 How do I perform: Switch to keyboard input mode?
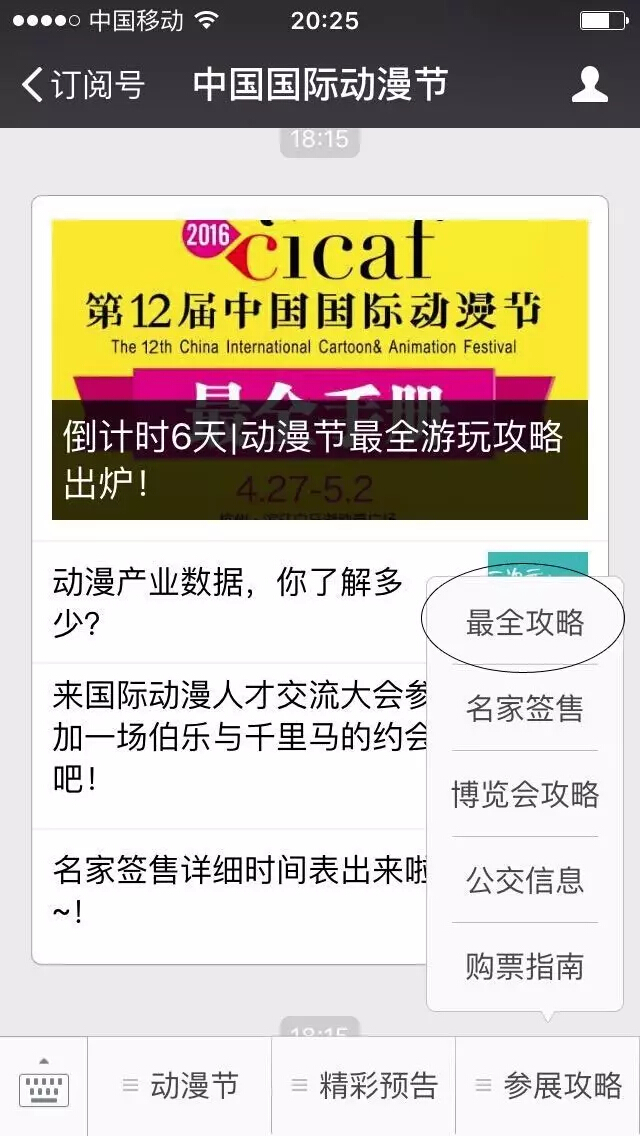pyautogui.click(x=44, y=1086)
